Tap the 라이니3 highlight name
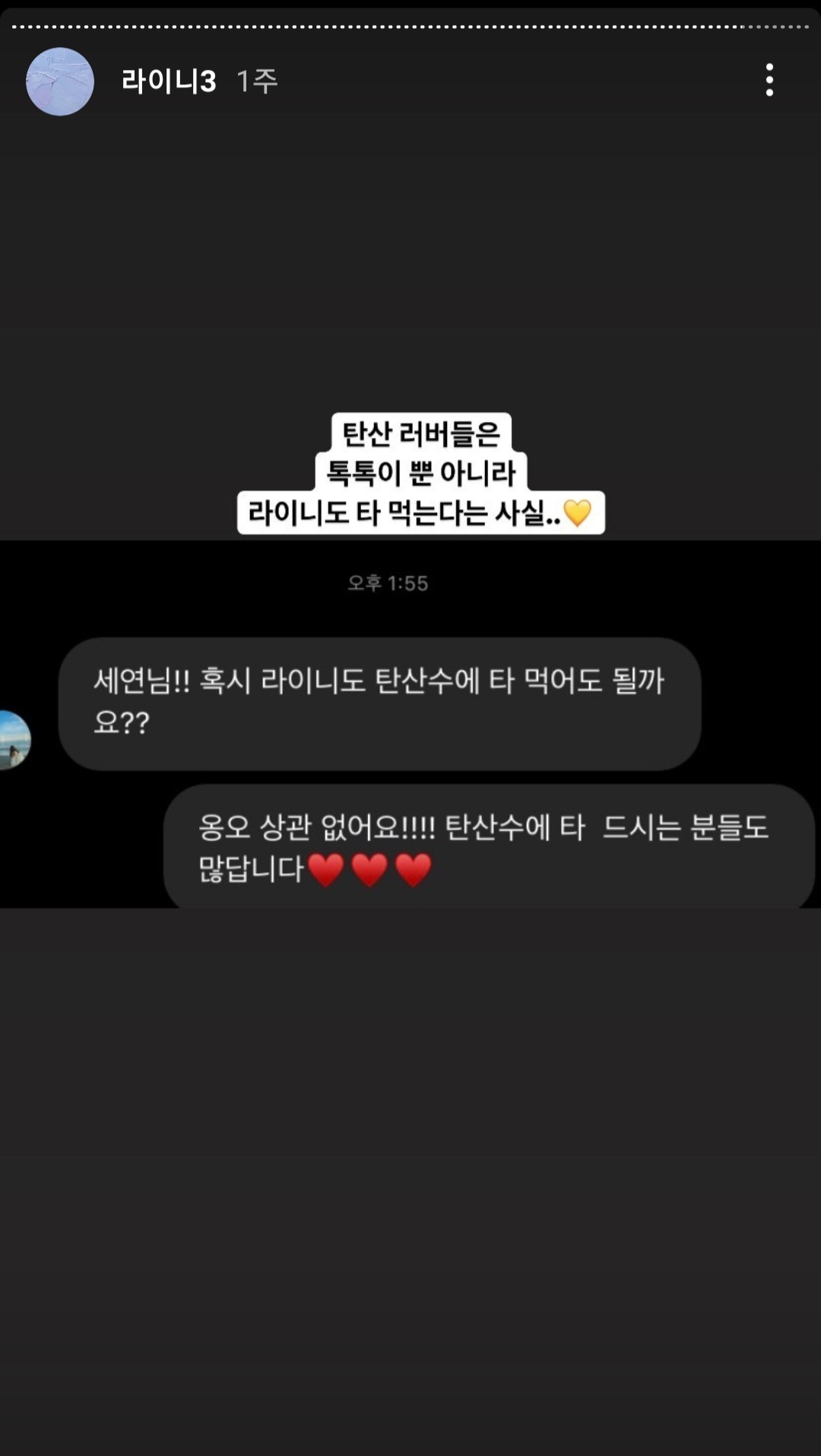This screenshot has width=821, height=1456. pyautogui.click(x=169, y=81)
